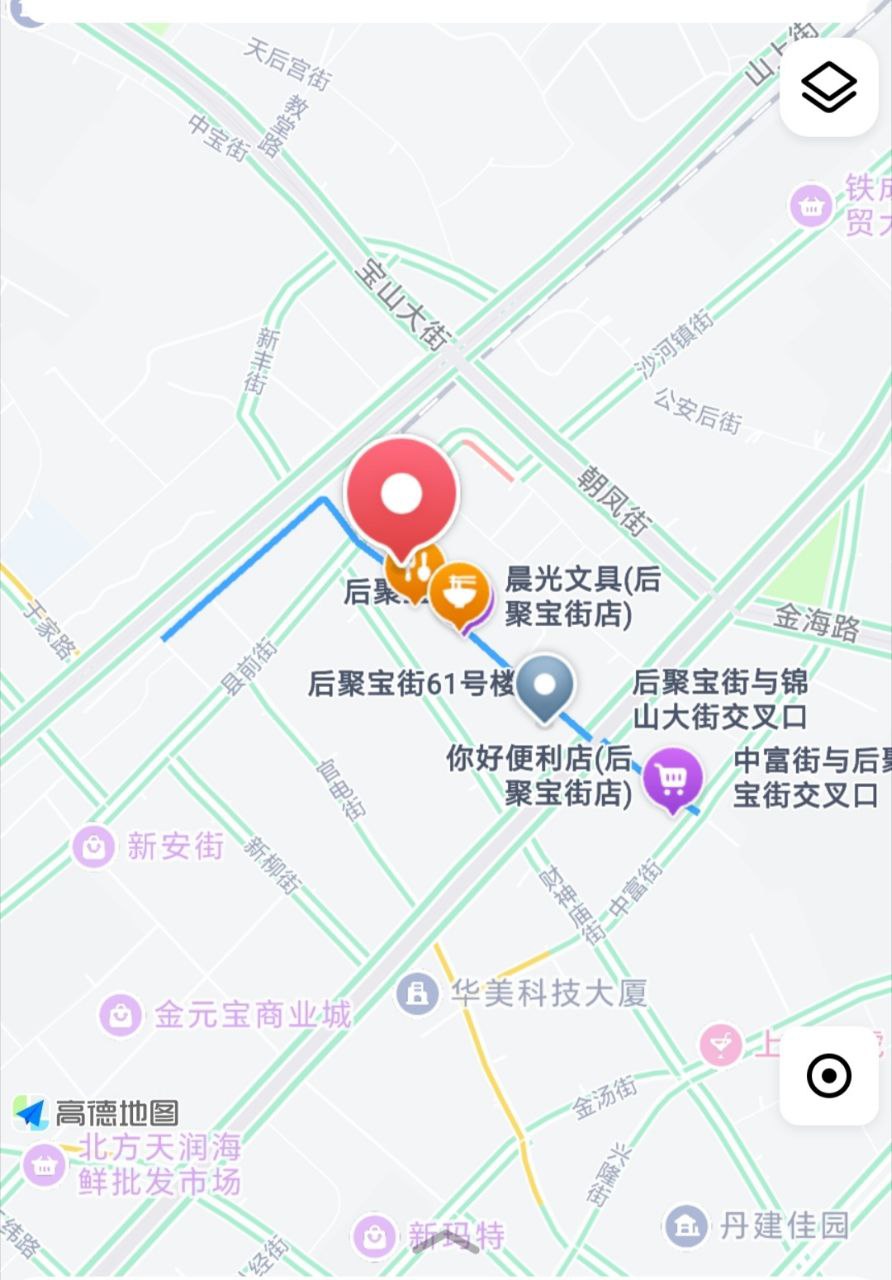Tap the orange noodle bowl restaurant marker

point(458,590)
